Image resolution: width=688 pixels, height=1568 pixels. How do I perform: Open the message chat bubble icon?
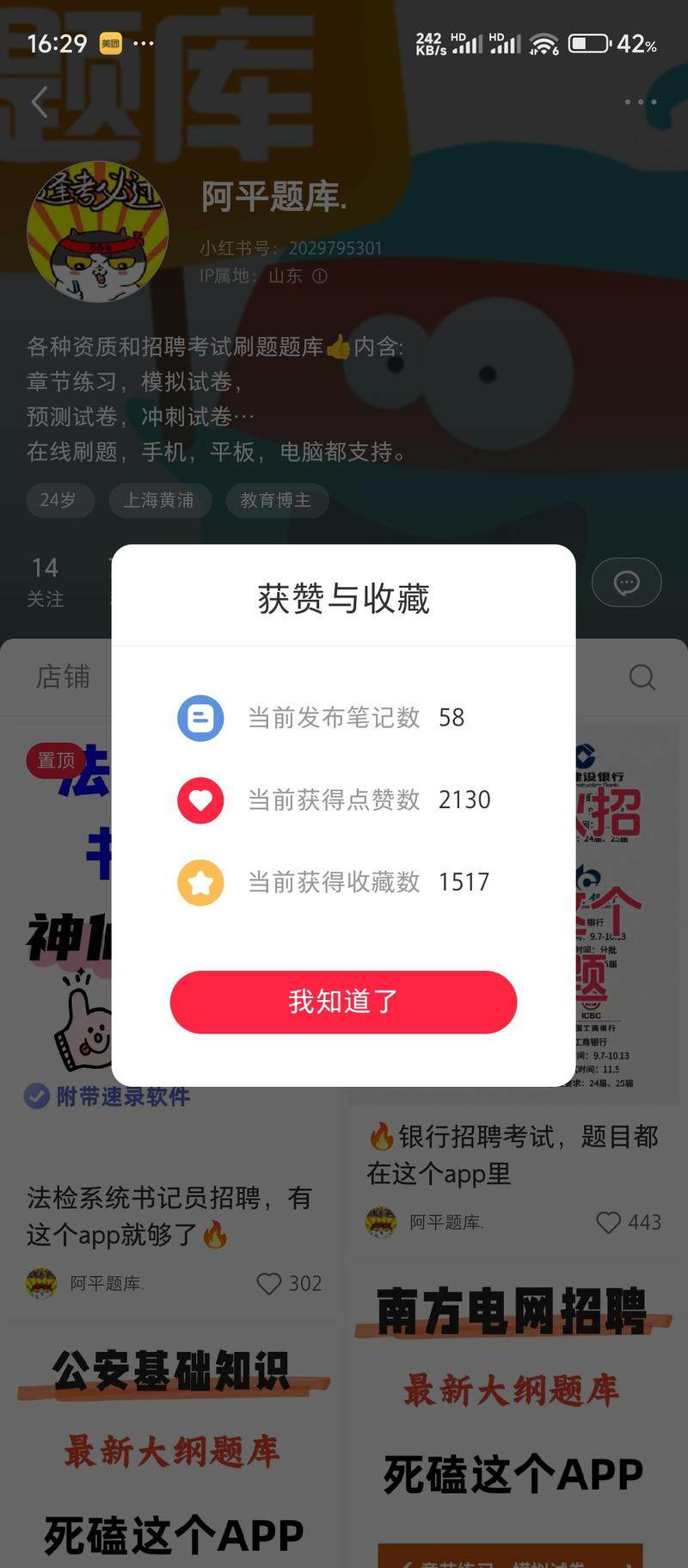coord(626,583)
